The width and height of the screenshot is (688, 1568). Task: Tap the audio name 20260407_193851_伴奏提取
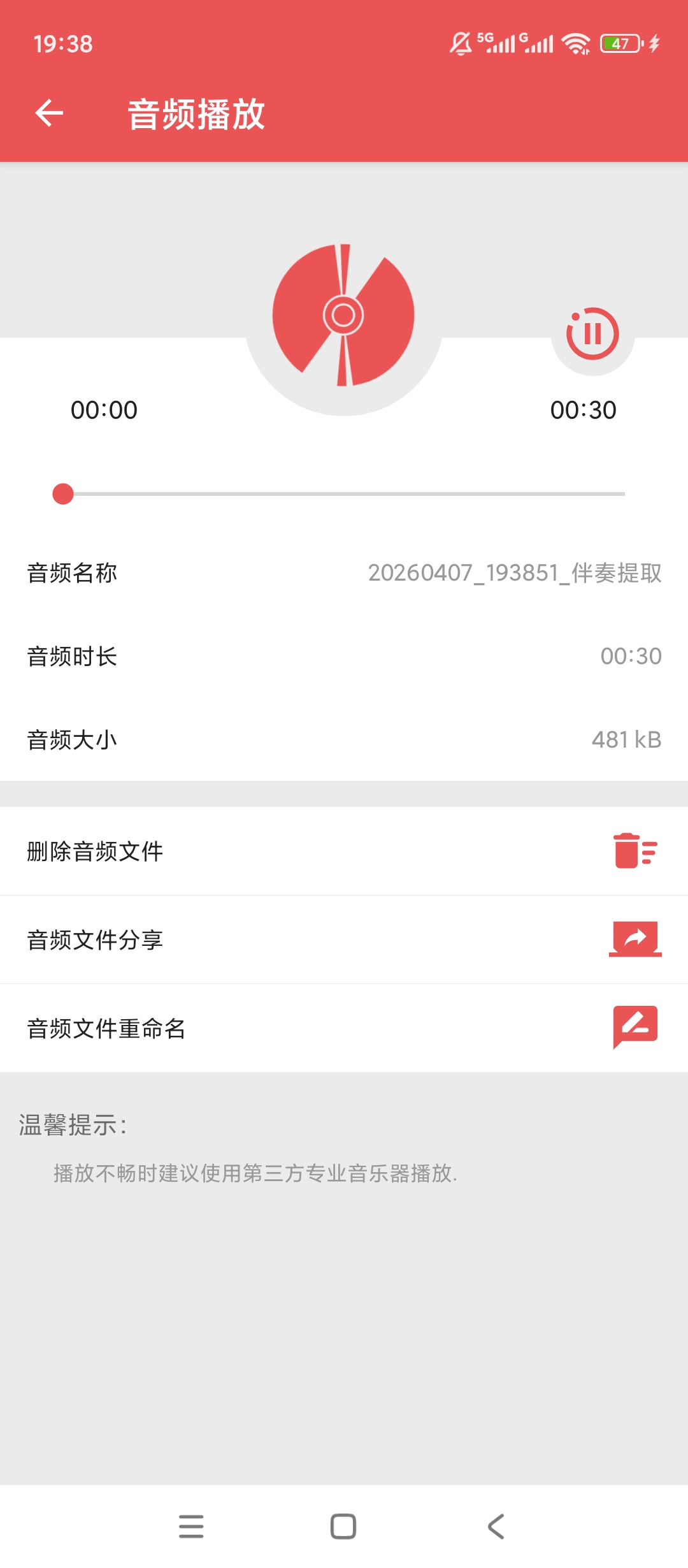pyautogui.click(x=516, y=573)
